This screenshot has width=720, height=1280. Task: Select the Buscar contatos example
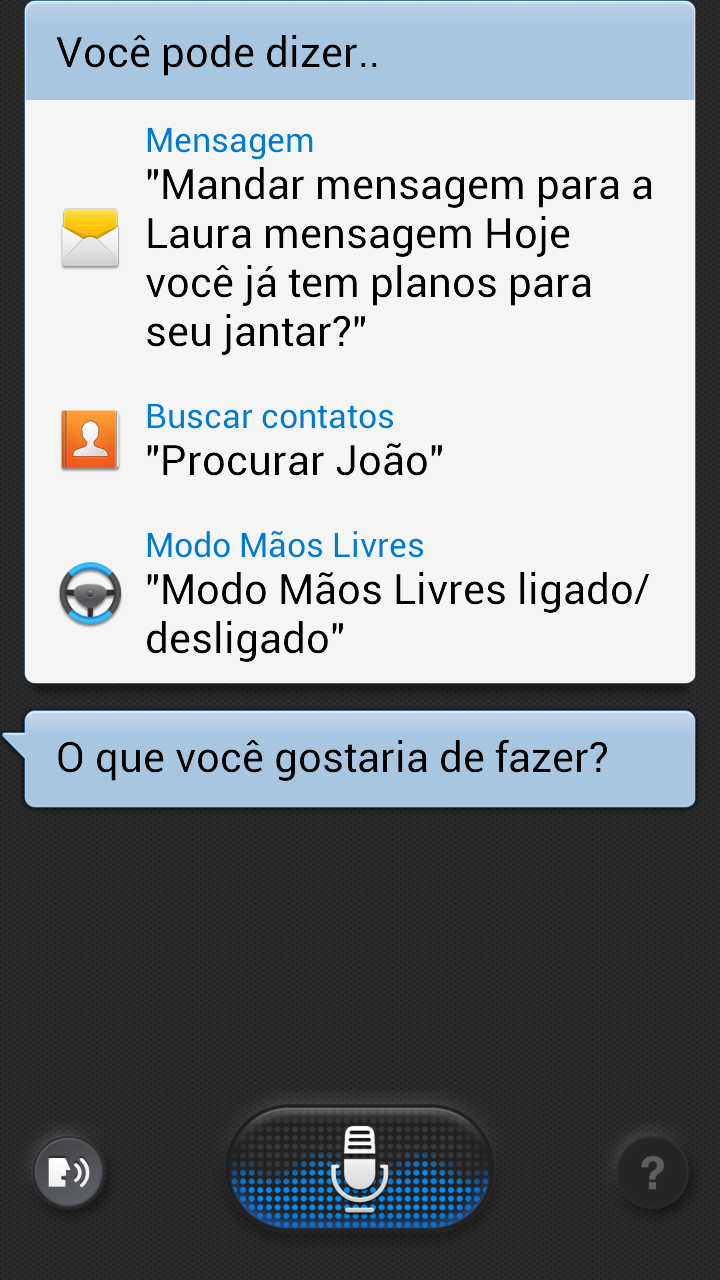360,440
